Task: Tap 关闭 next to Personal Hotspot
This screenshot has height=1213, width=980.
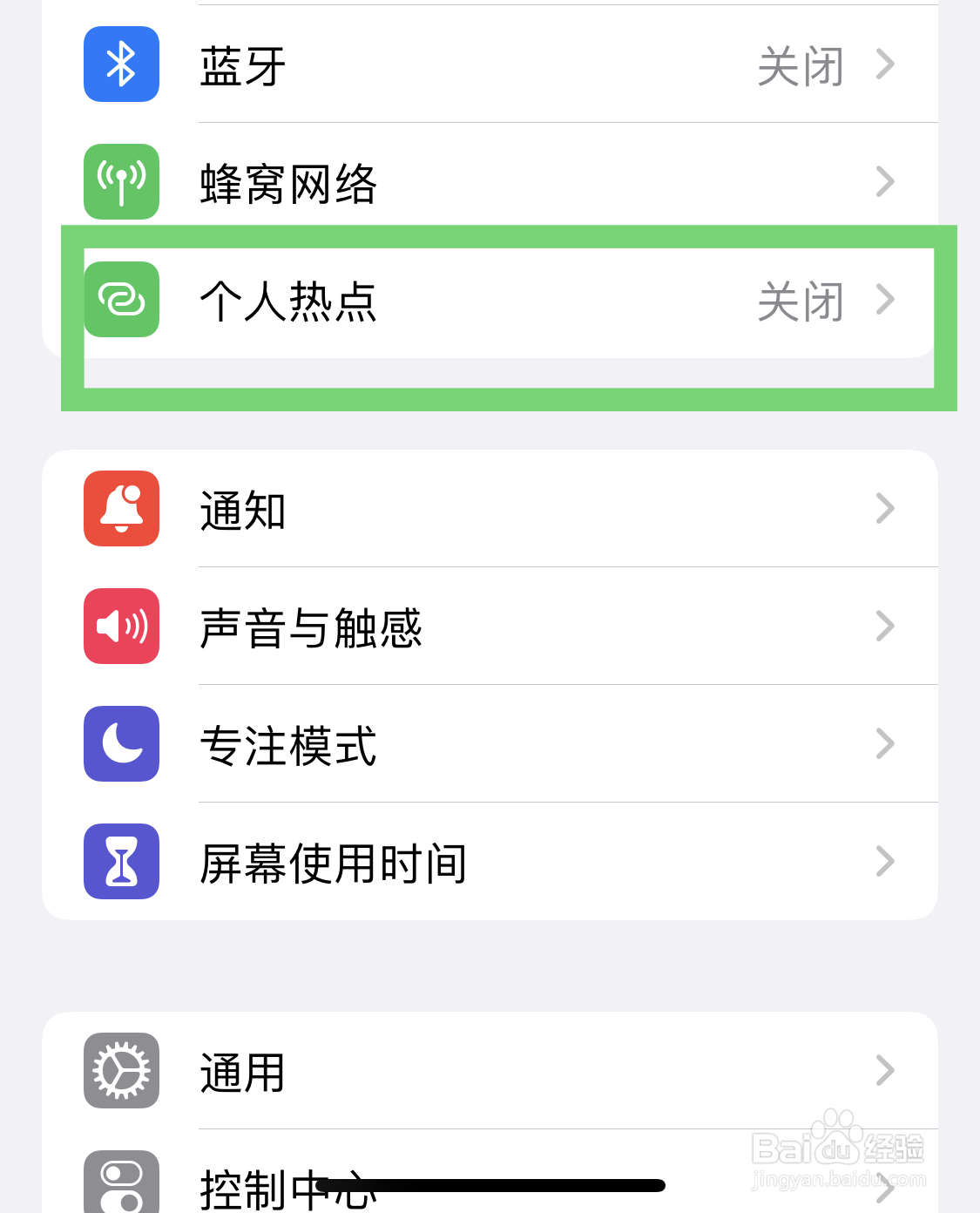Action: coord(800,303)
